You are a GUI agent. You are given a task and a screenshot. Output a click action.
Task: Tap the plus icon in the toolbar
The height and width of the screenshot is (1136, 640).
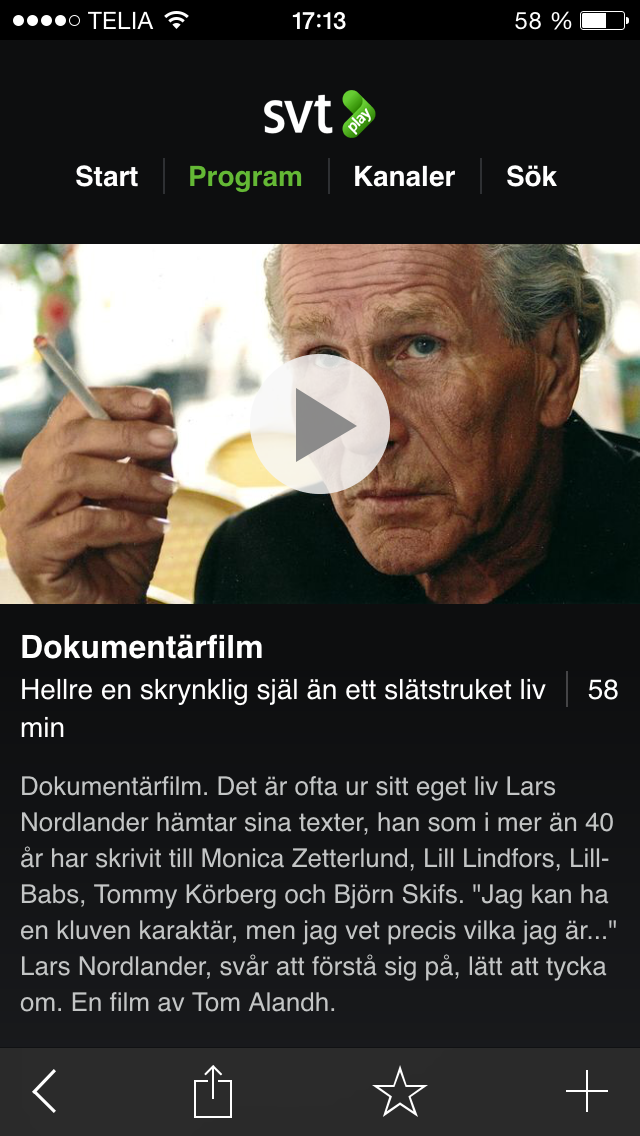[x=586, y=1091]
